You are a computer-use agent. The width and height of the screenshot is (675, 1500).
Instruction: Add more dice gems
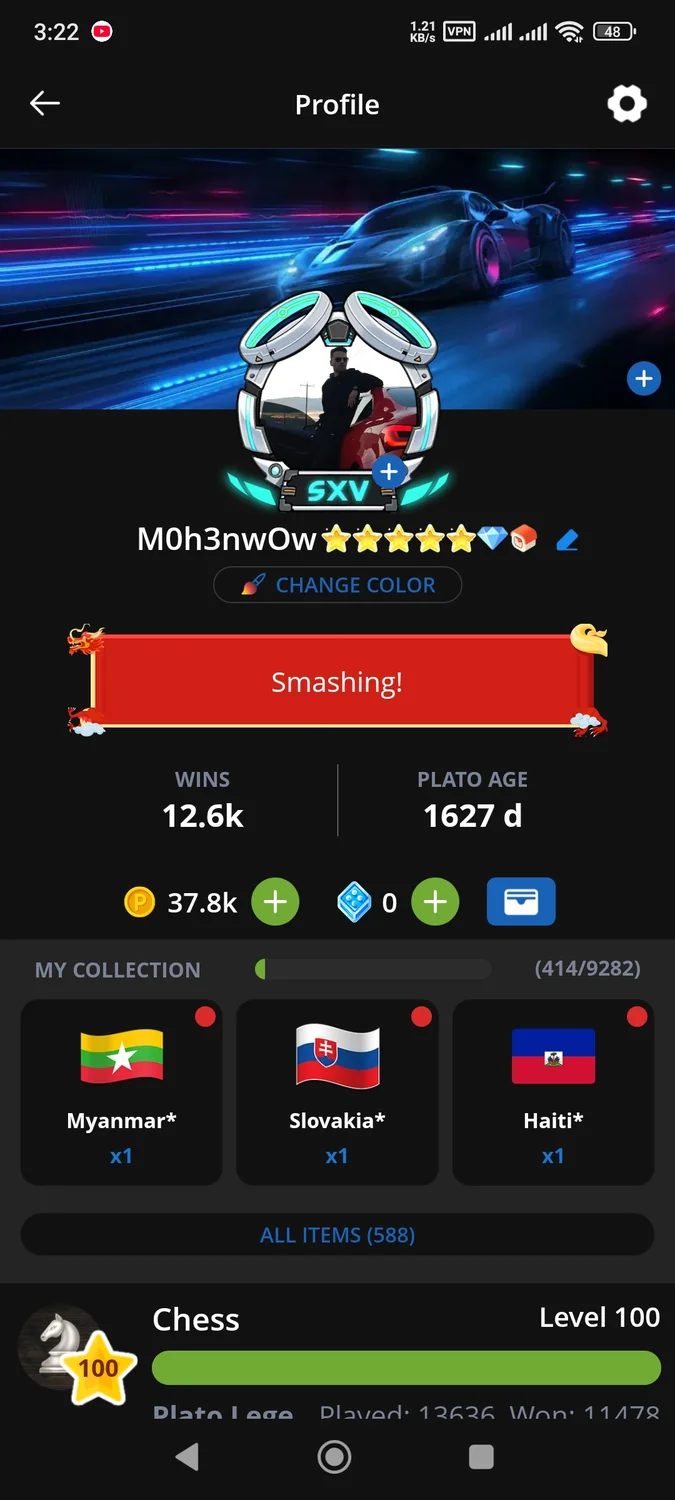(435, 903)
